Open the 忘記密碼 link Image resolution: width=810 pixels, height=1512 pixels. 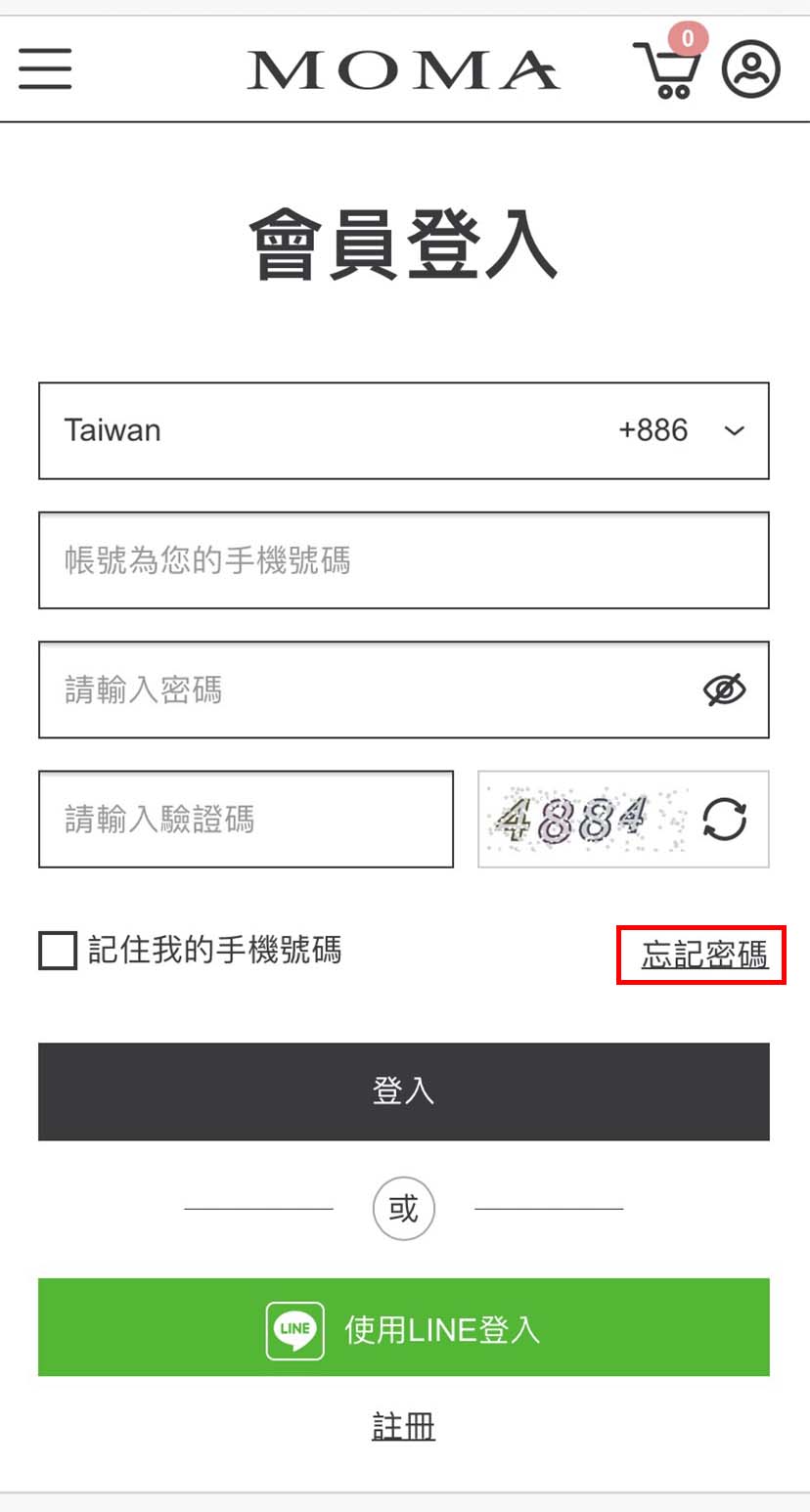(704, 955)
